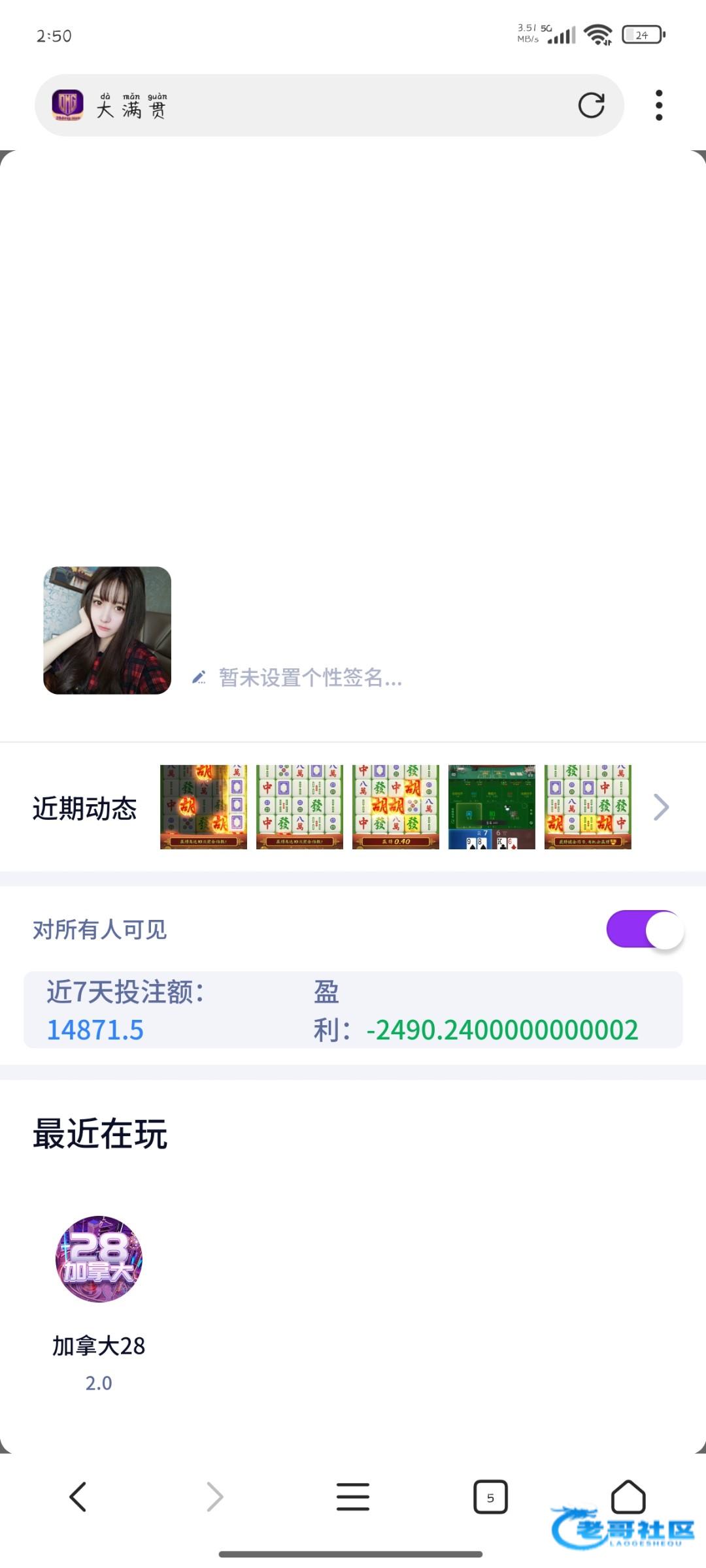Open the tab switcher showing 5 tabs
The image size is (706, 1568).
point(490,1497)
